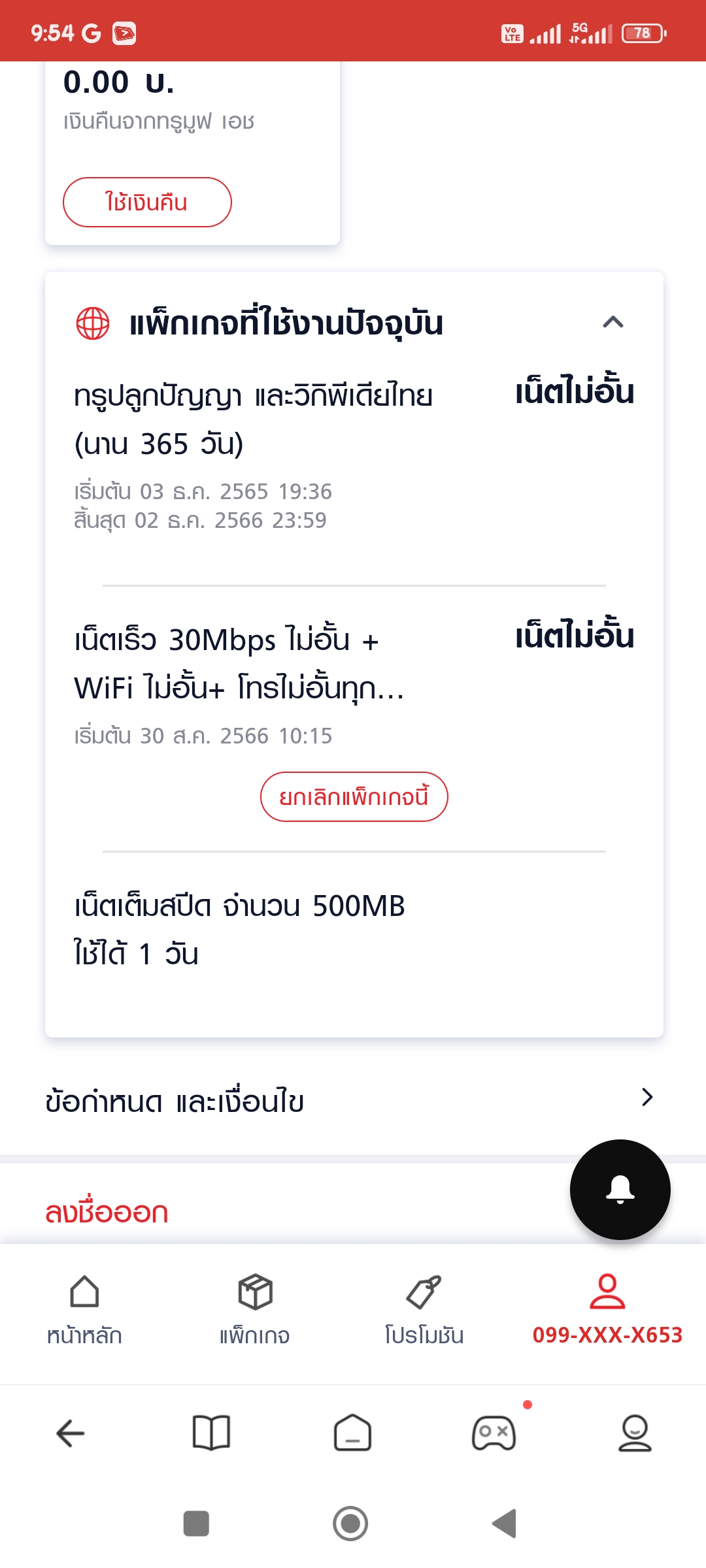Go back with the browser back arrow
Image resolution: width=706 pixels, height=1568 pixels.
[x=71, y=1433]
